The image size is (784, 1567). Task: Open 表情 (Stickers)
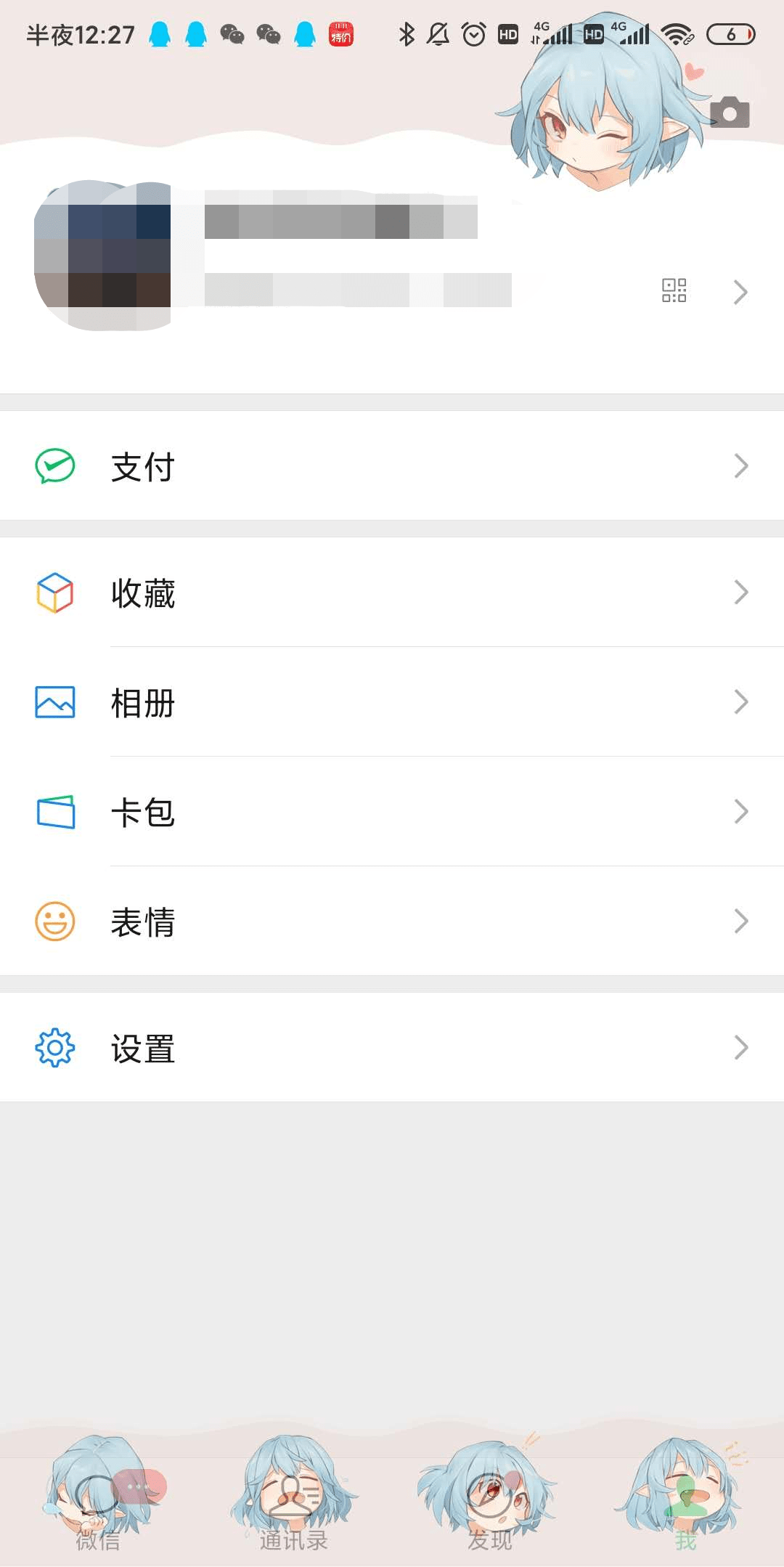(392, 921)
